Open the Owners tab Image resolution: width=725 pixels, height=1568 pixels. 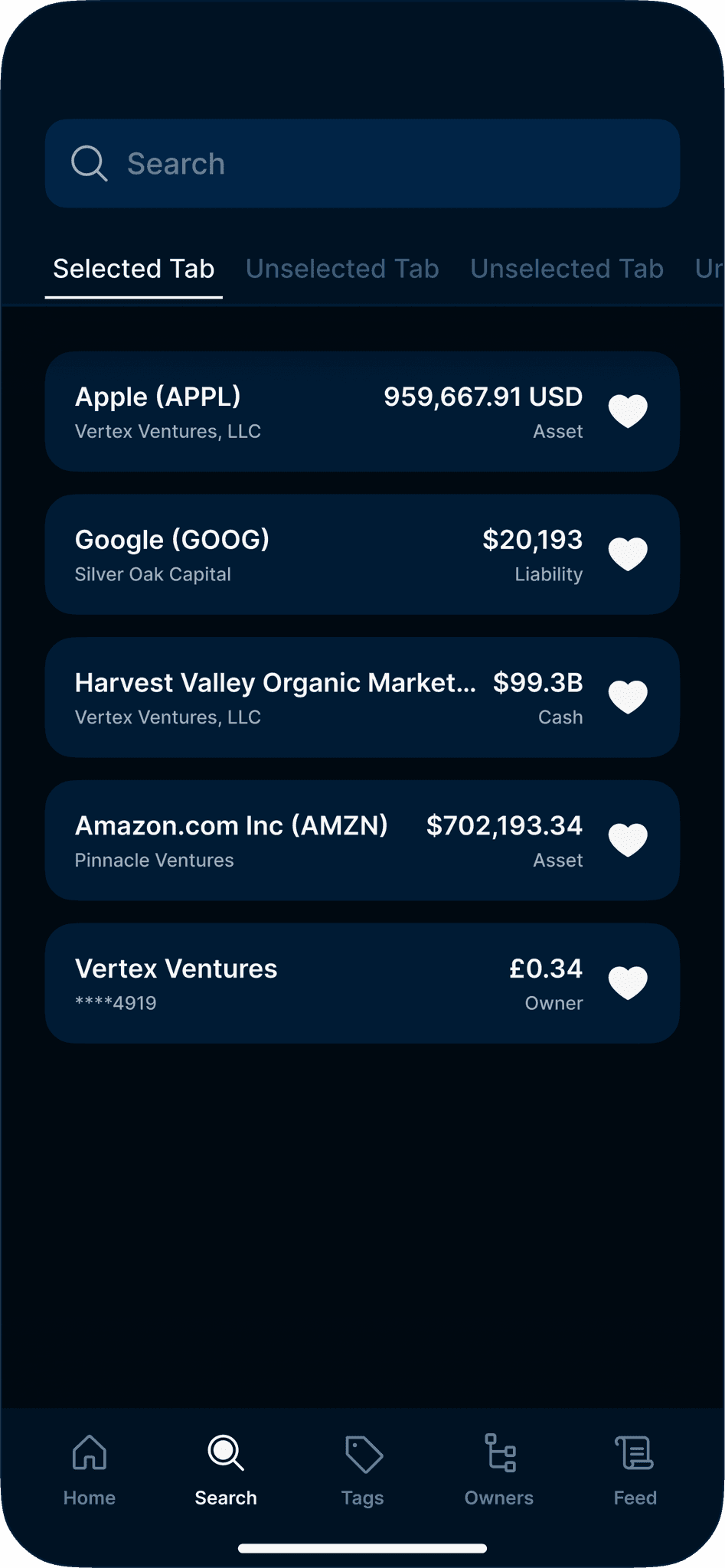coord(499,1470)
